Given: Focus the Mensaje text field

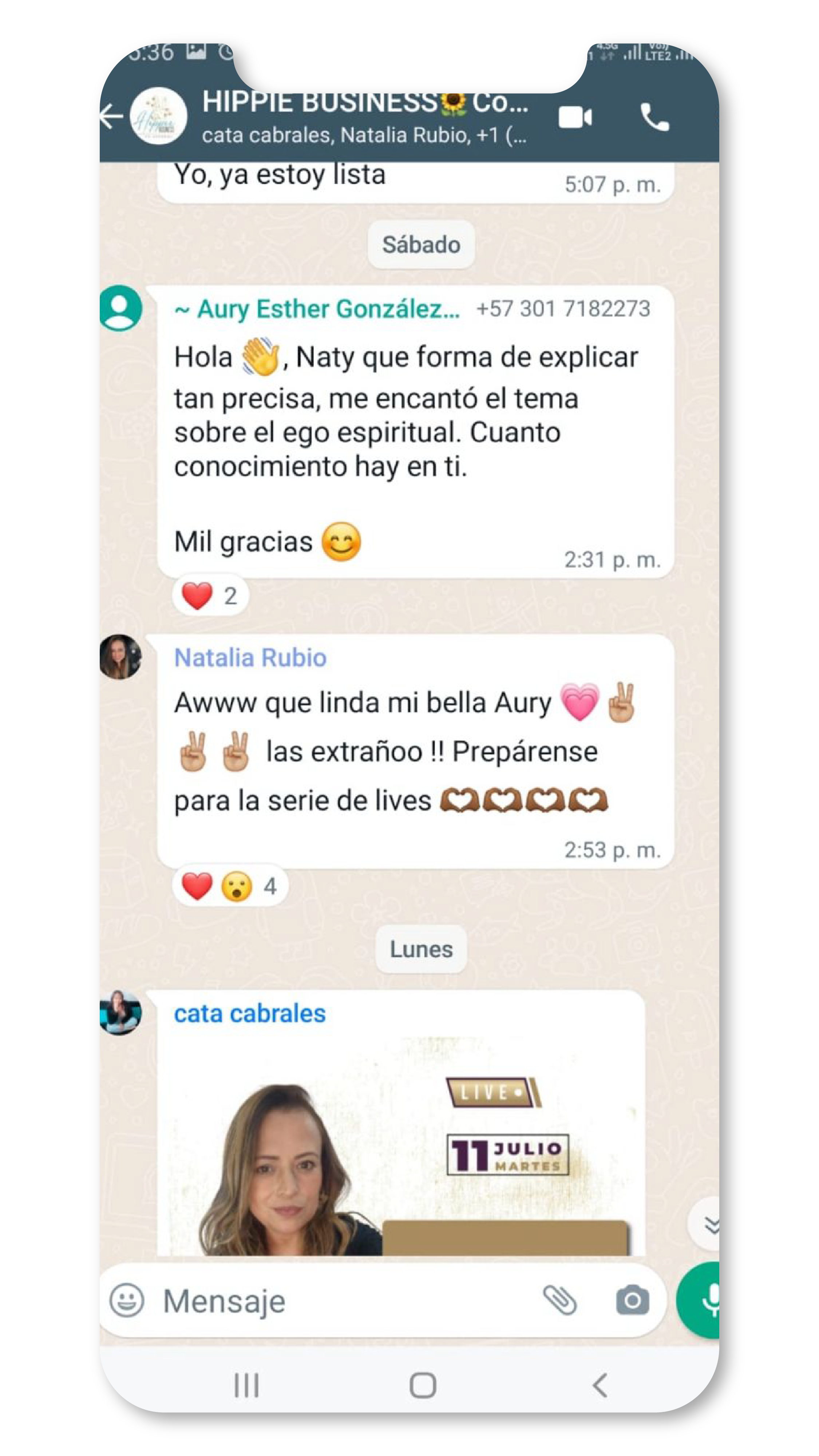Looking at the screenshot, I should click(x=339, y=1301).
